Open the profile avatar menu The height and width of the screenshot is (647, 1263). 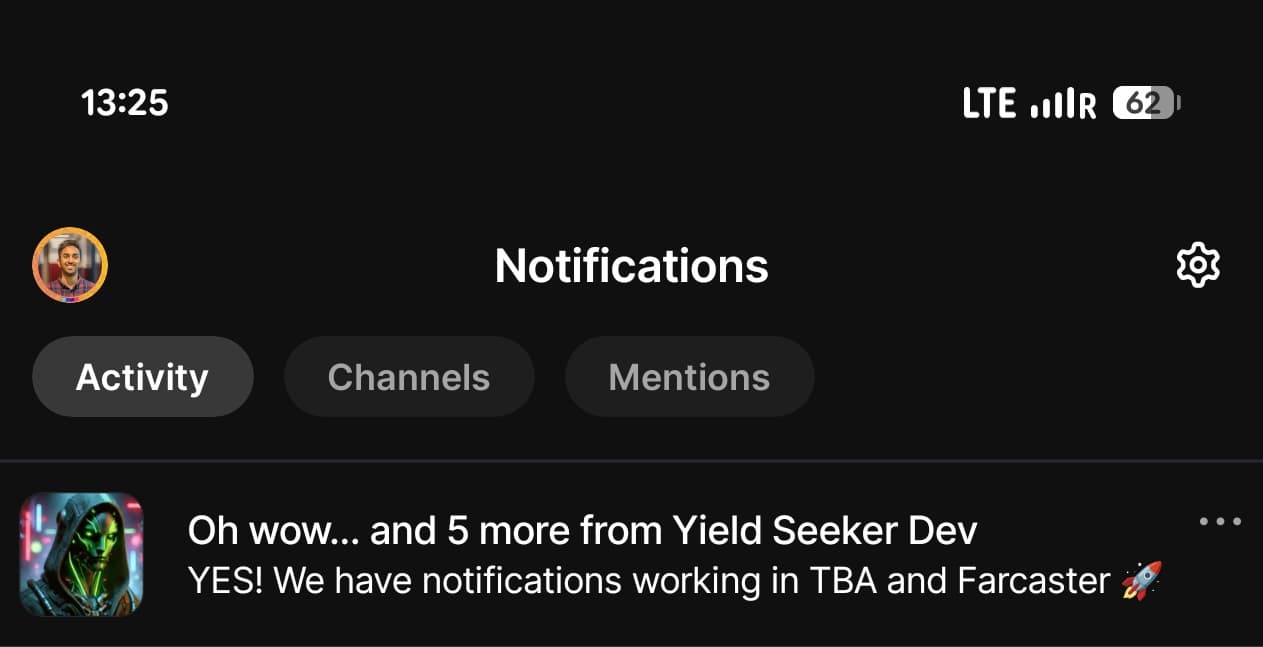coord(70,266)
